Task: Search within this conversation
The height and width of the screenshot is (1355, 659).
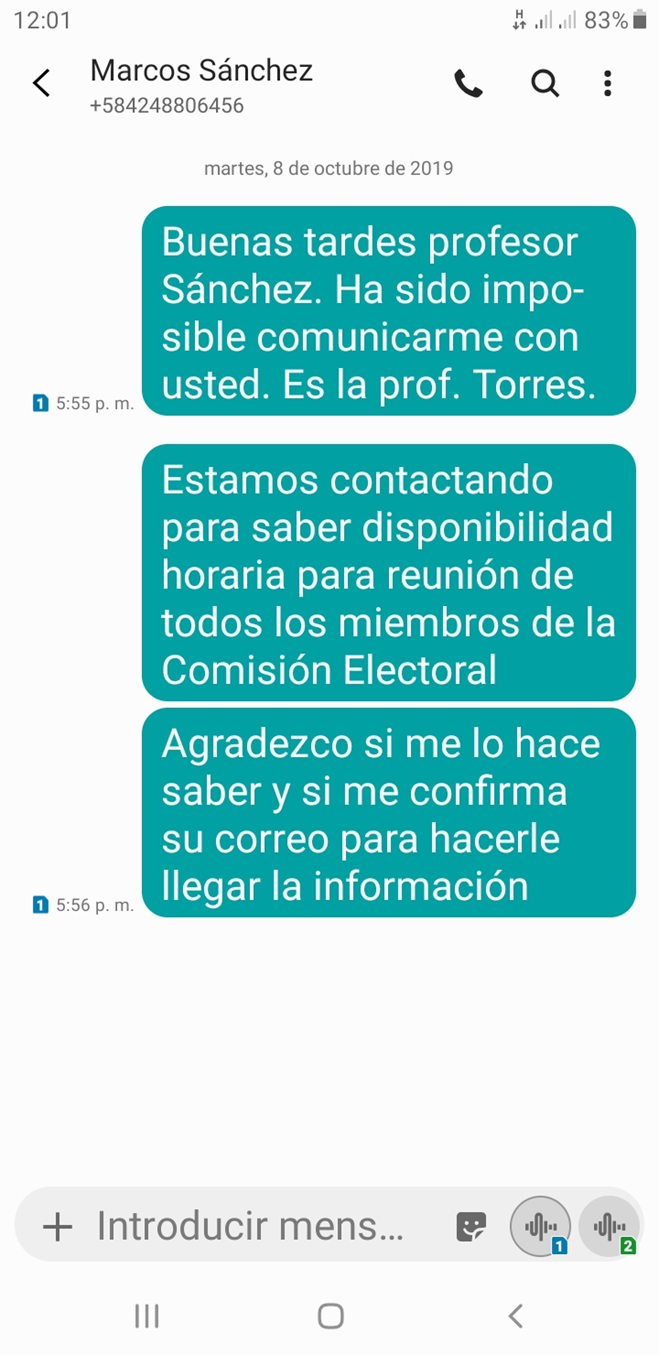Action: click(x=545, y=84)
